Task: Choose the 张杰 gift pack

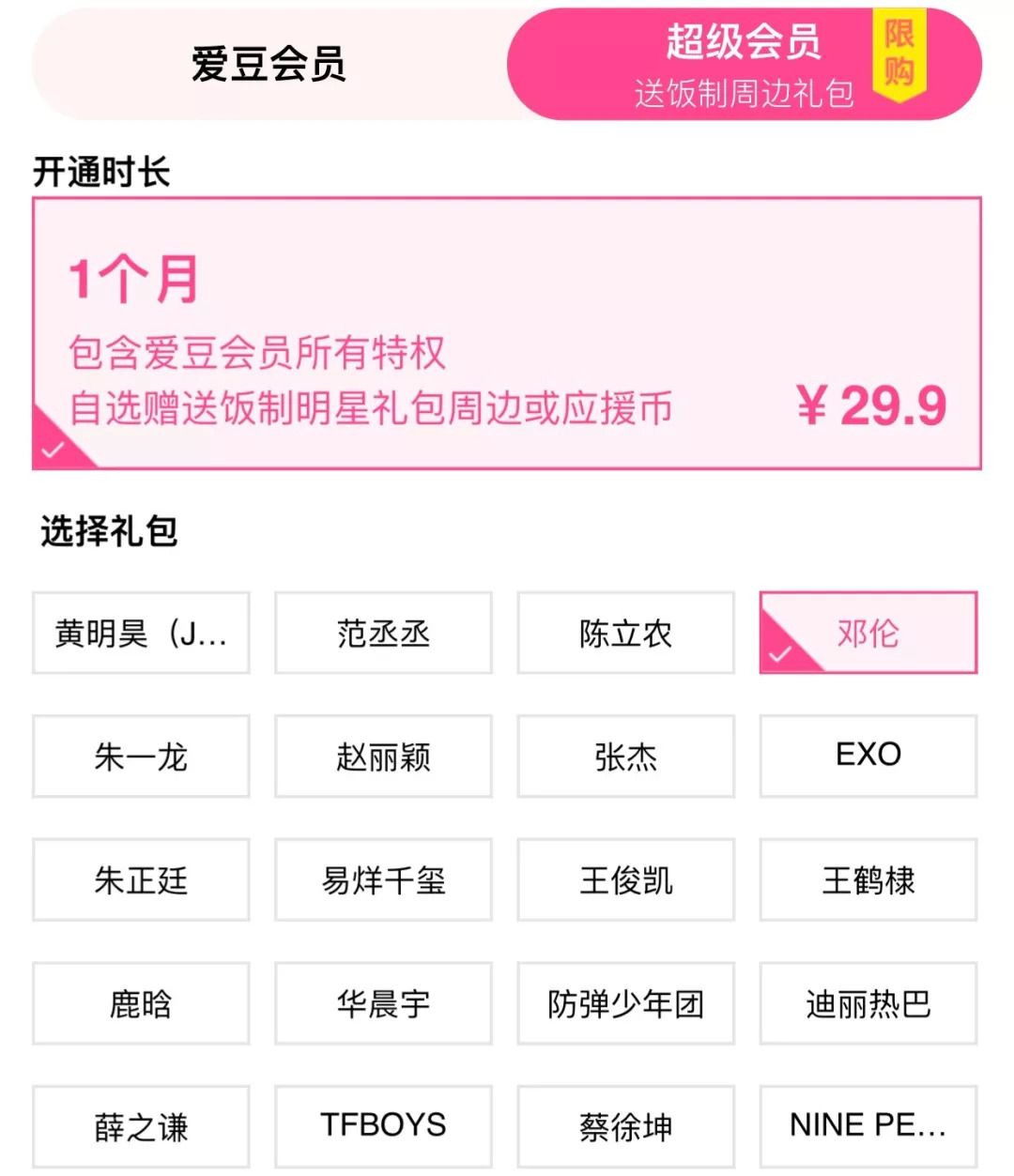Action: click(x=625, y=756)
